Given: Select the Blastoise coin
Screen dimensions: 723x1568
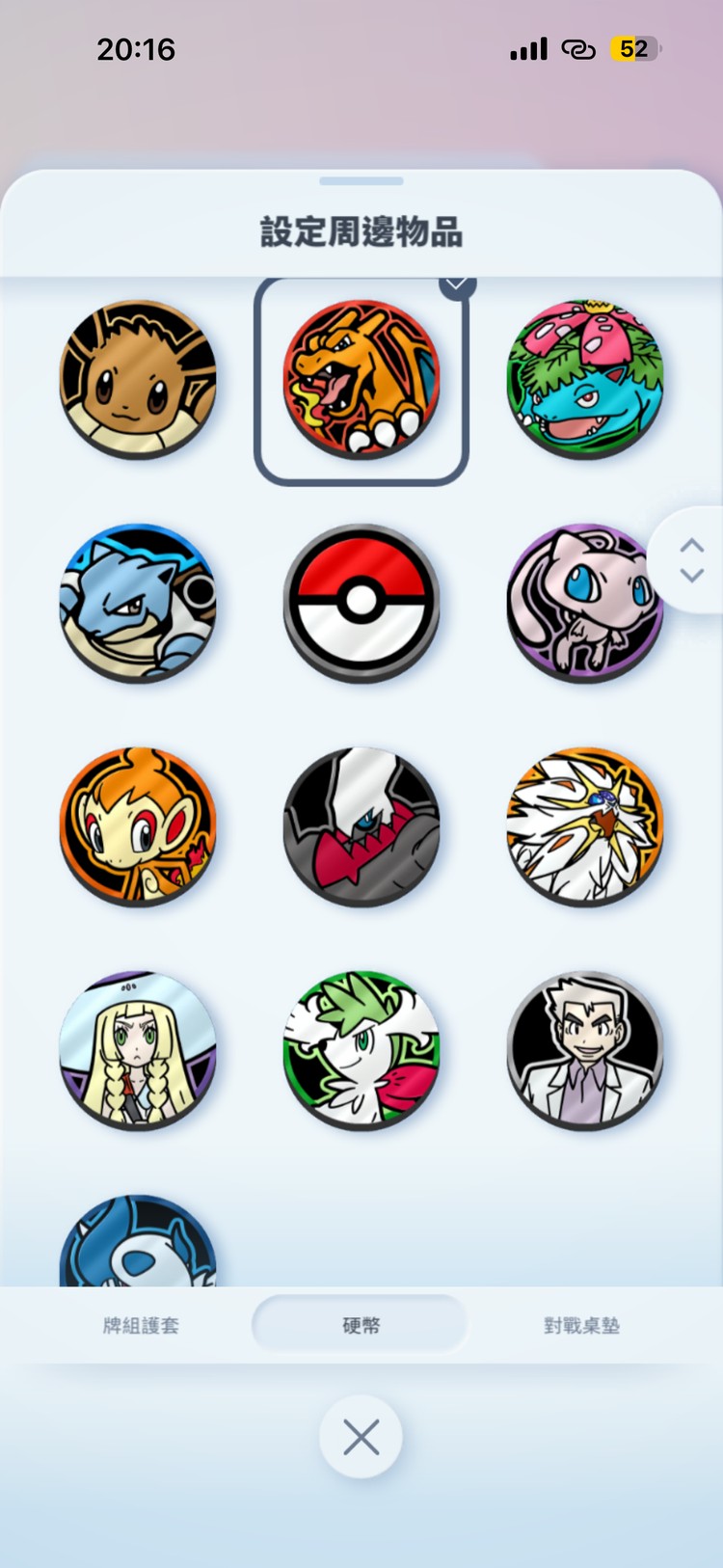Looking at the screenshot, I should coord(138,602).
